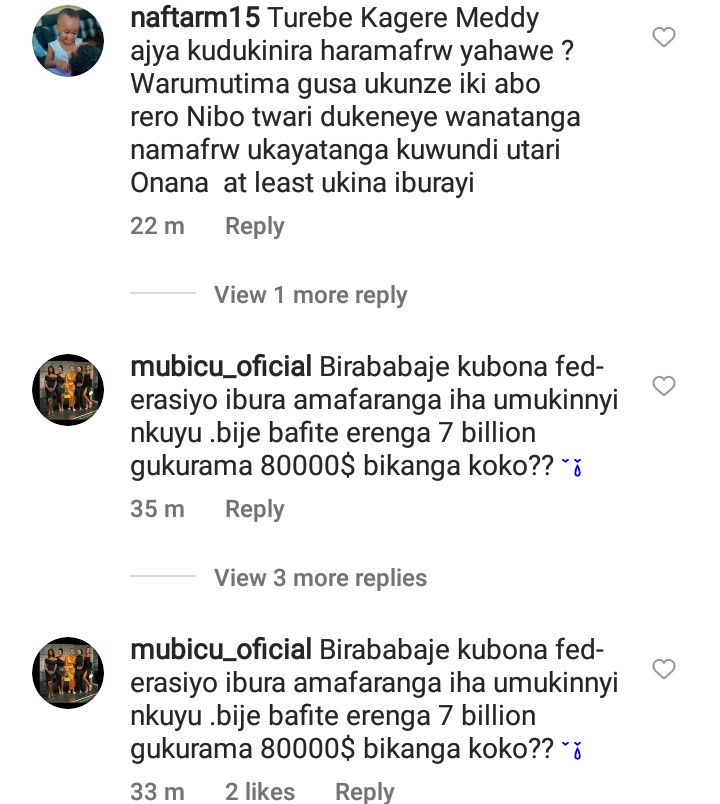Like naftarm15's comment
This screenshot has width=720, height=804.
pos(664,38)
